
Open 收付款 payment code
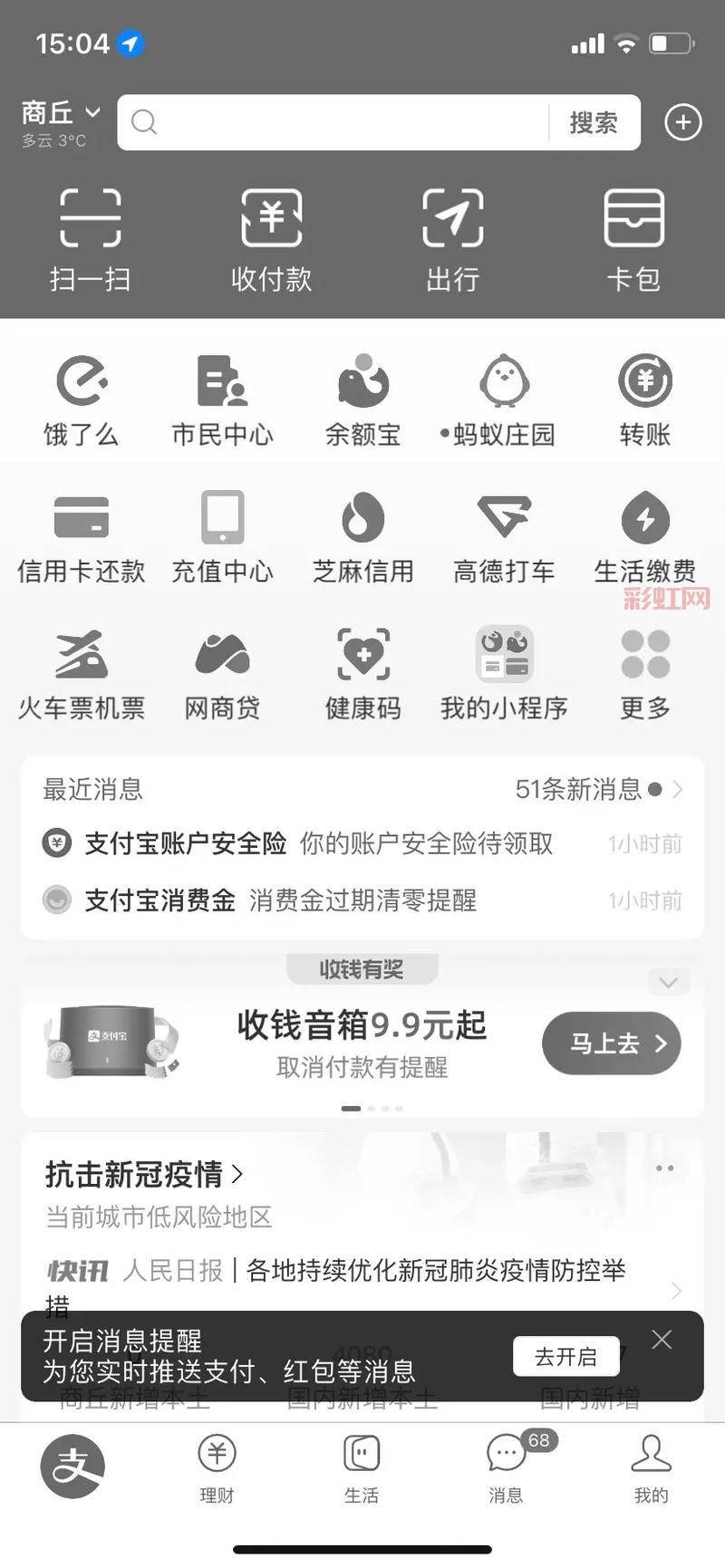(x=270, y=237)
